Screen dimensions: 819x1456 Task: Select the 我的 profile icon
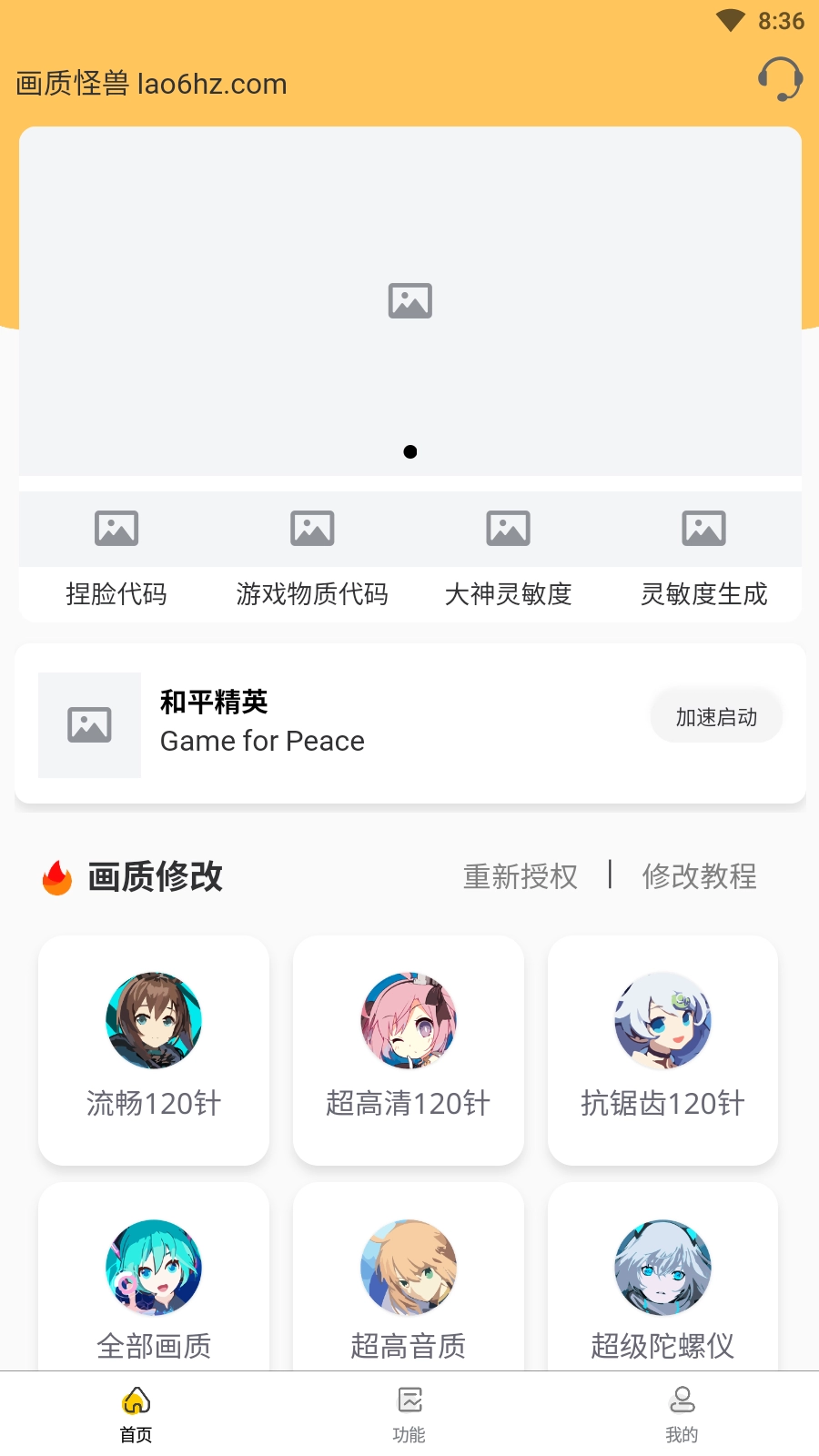tap(682, 1400)
